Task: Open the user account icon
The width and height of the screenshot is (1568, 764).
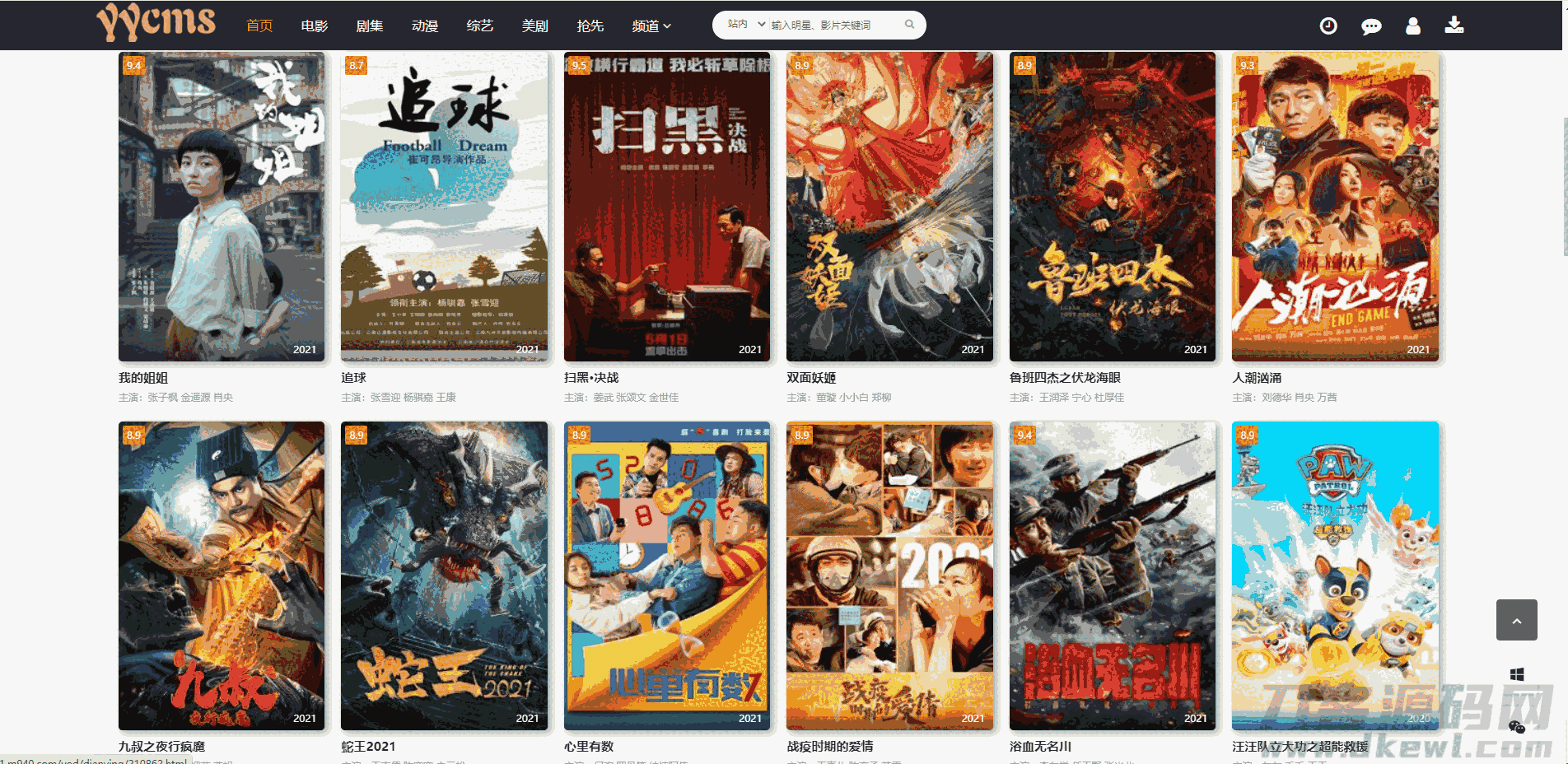Action: tap(1413, 26)
